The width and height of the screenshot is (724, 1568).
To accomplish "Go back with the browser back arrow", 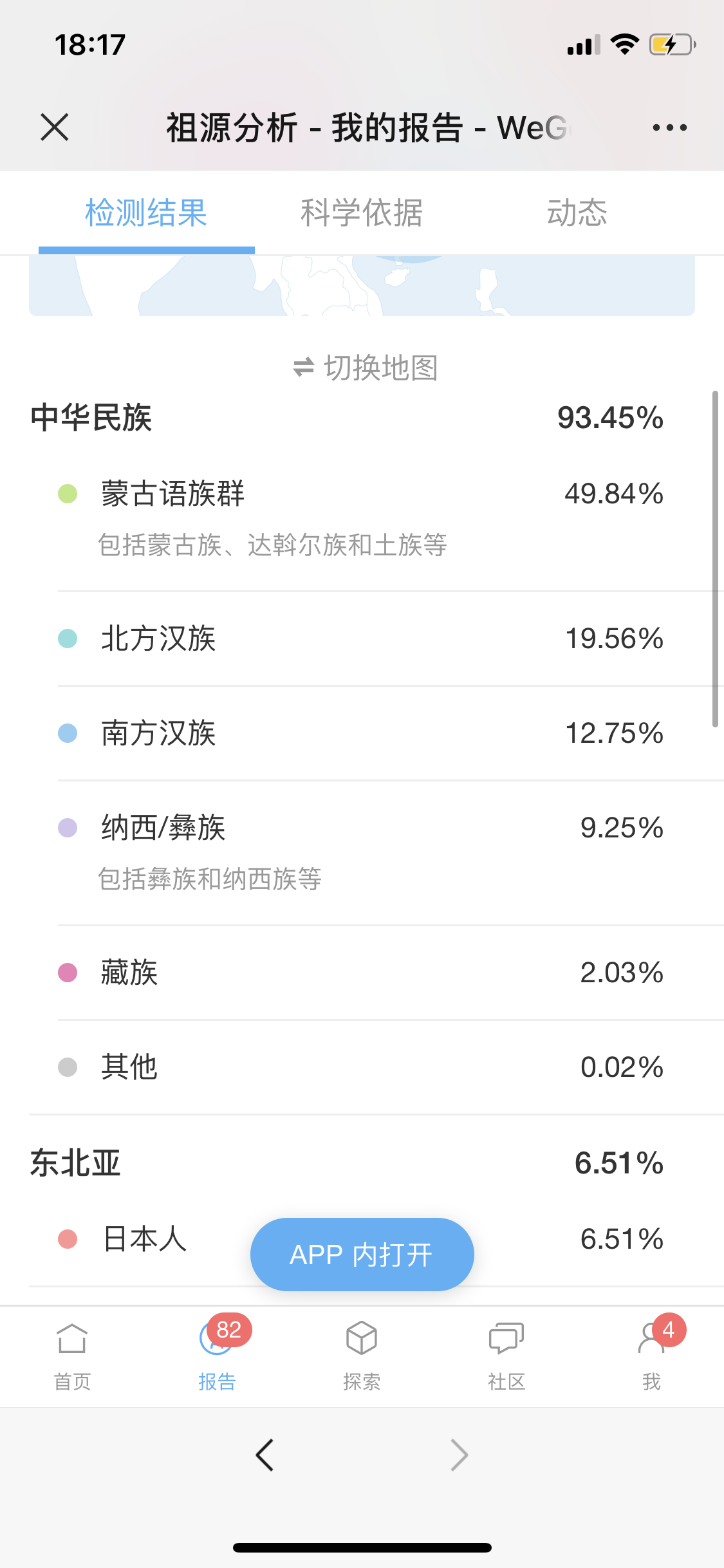I will point(265,1455).
